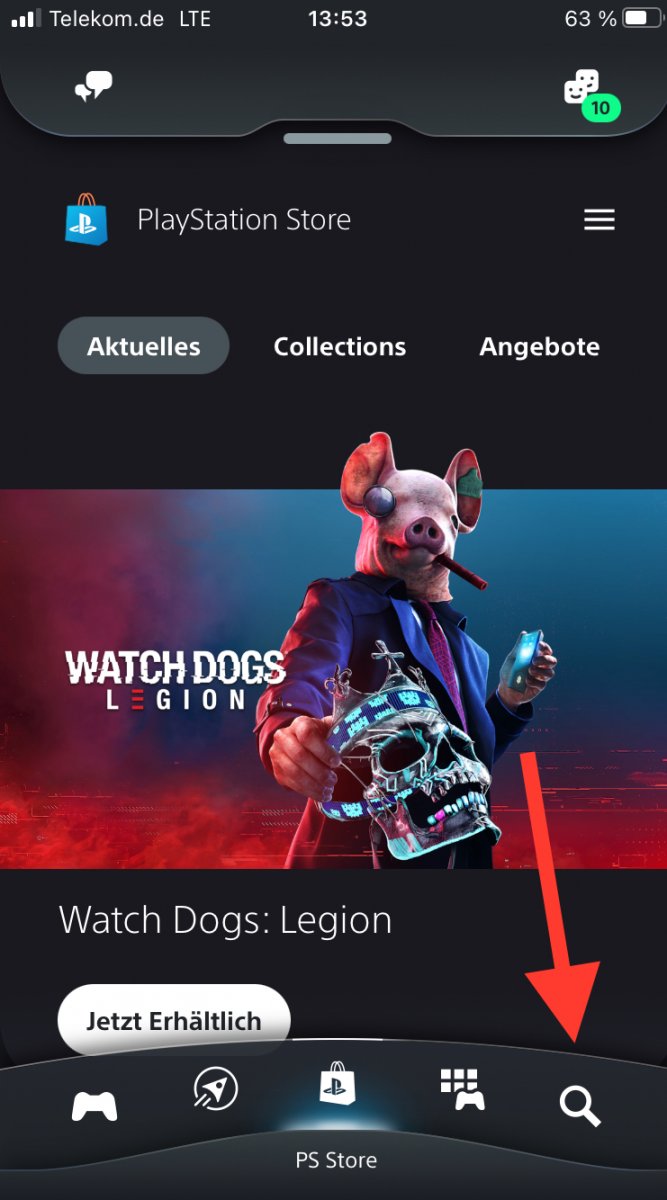This screenshot has width=667, height=1200.
Task: Switch to the Collections tab
Action: (x=340, y=346)
